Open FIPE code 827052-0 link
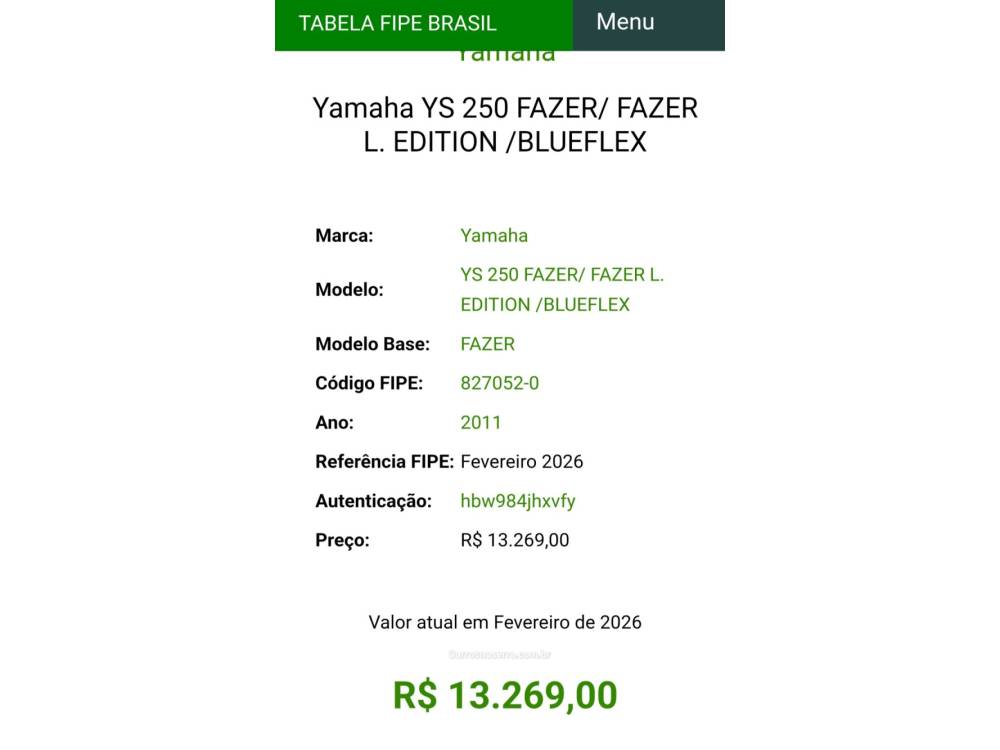The width and height of the screenshot is (1000, 750). [x=499, y=383]
